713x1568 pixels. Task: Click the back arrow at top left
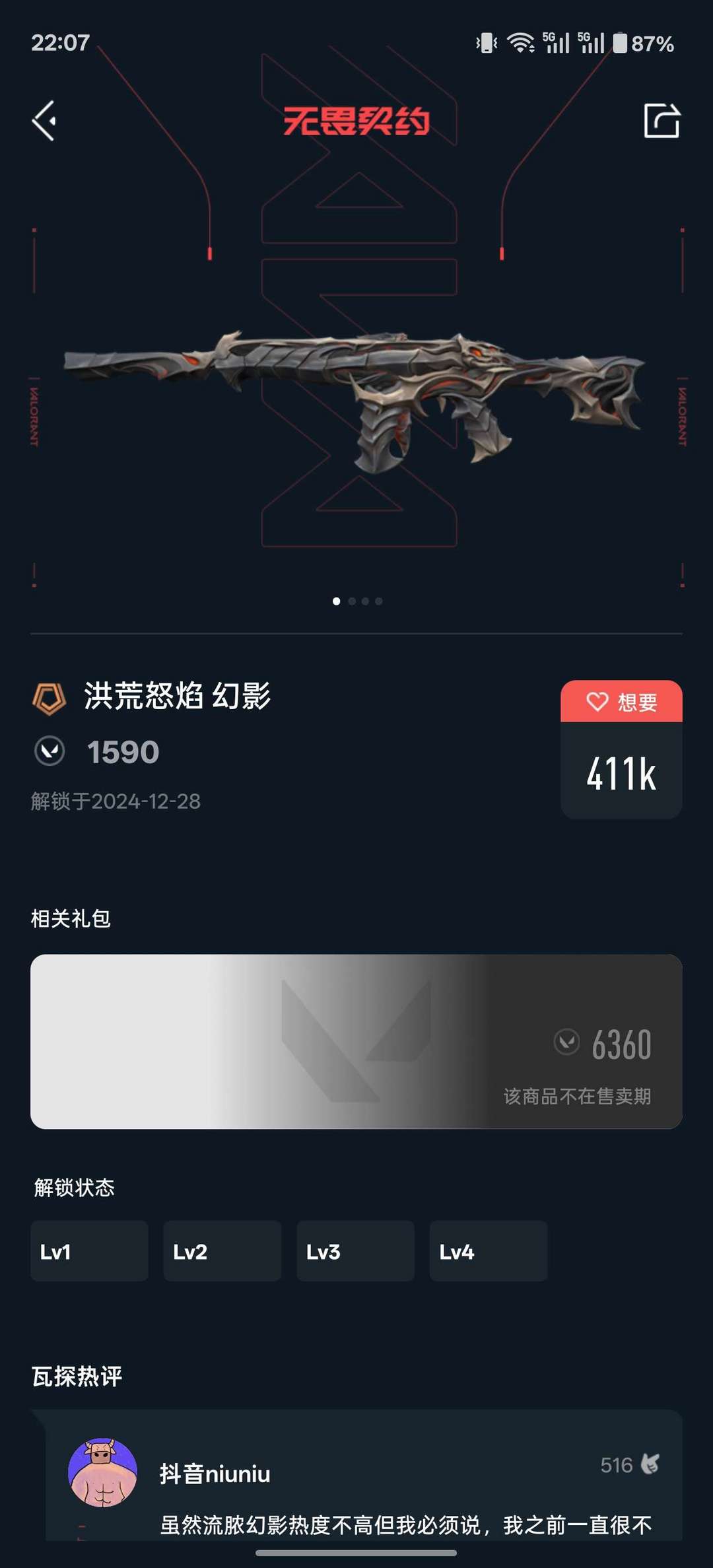pyautogui.click(x=44, y=121)
